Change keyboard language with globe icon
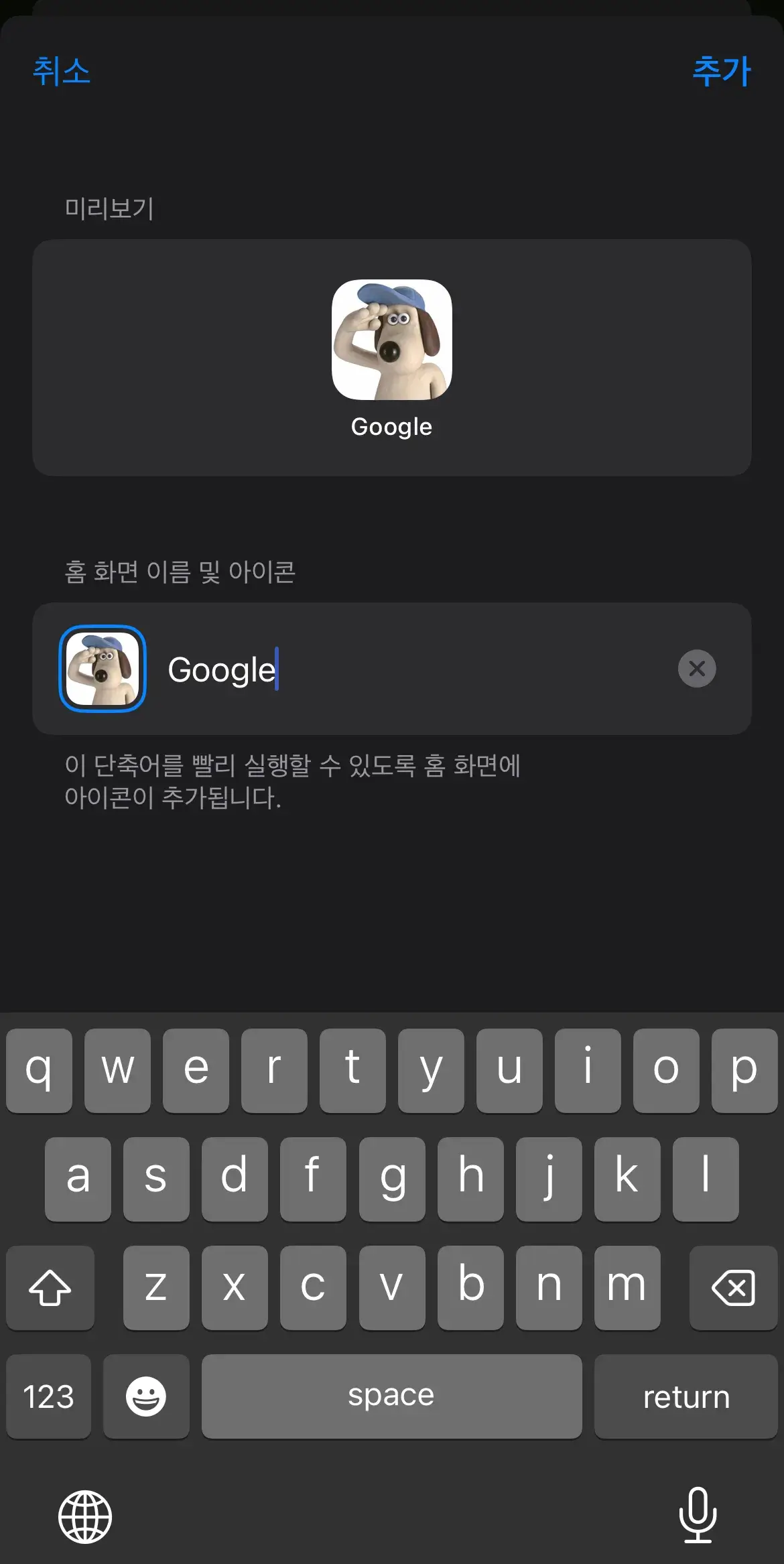The height and width of the screenshot is (1564, 784). coord(85,1516)
